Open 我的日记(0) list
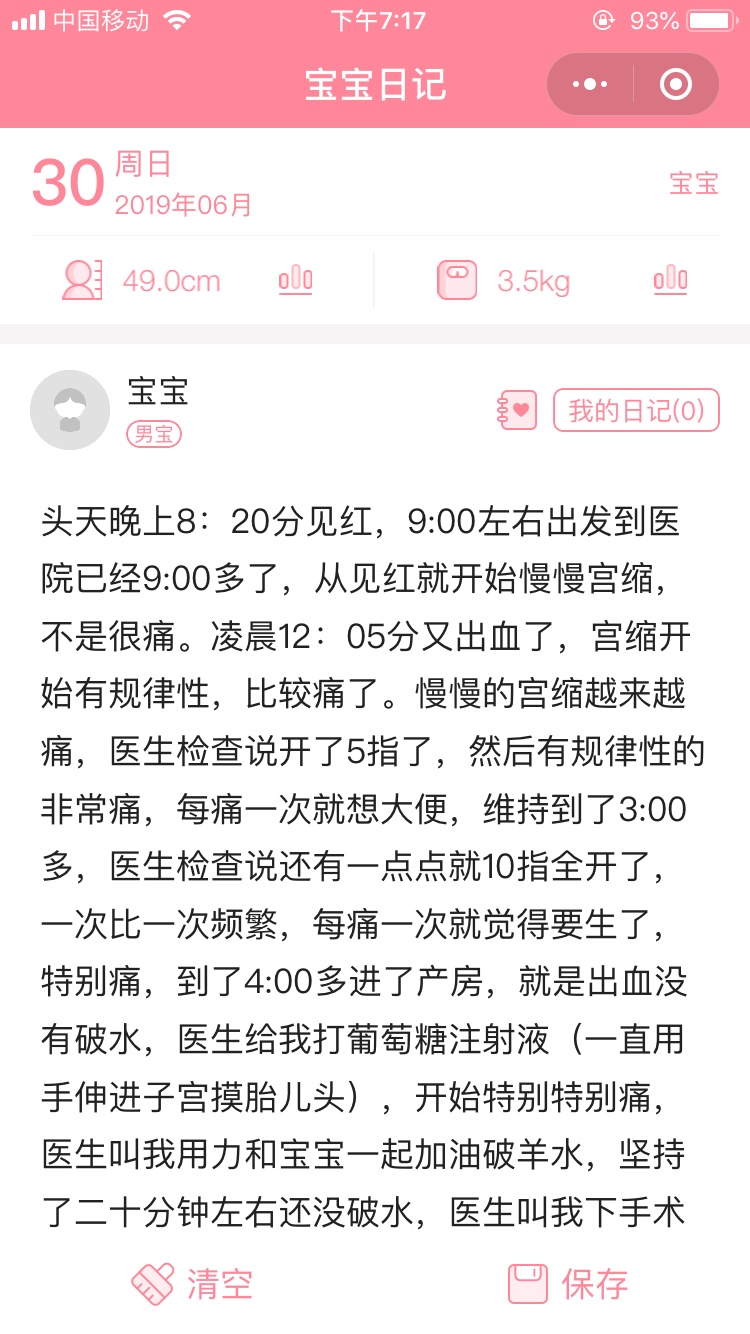750x1334 pixels. [636, 410]
